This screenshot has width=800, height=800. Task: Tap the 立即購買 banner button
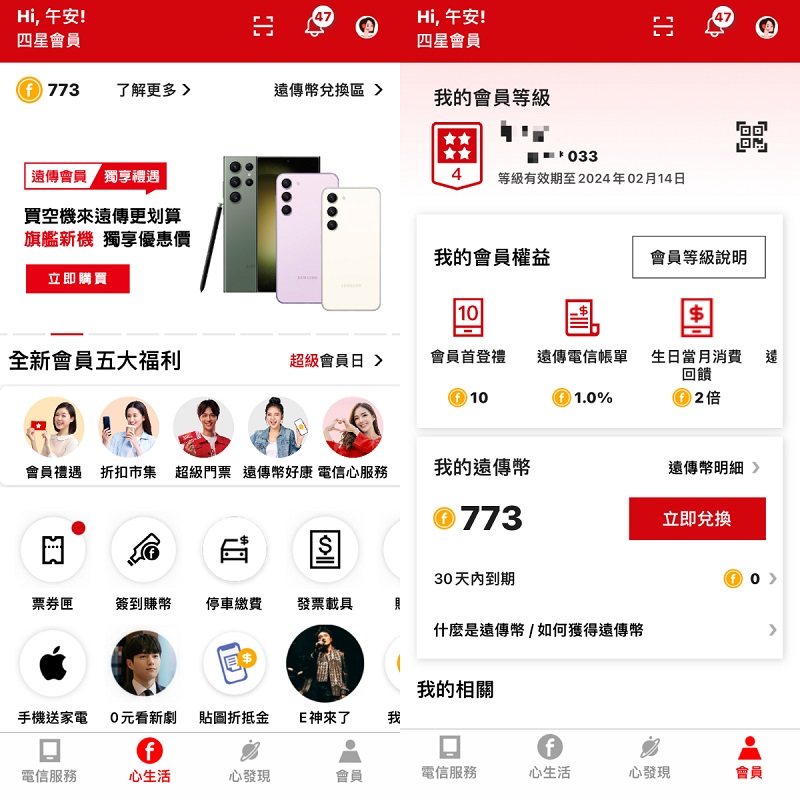tap(77, 279)
